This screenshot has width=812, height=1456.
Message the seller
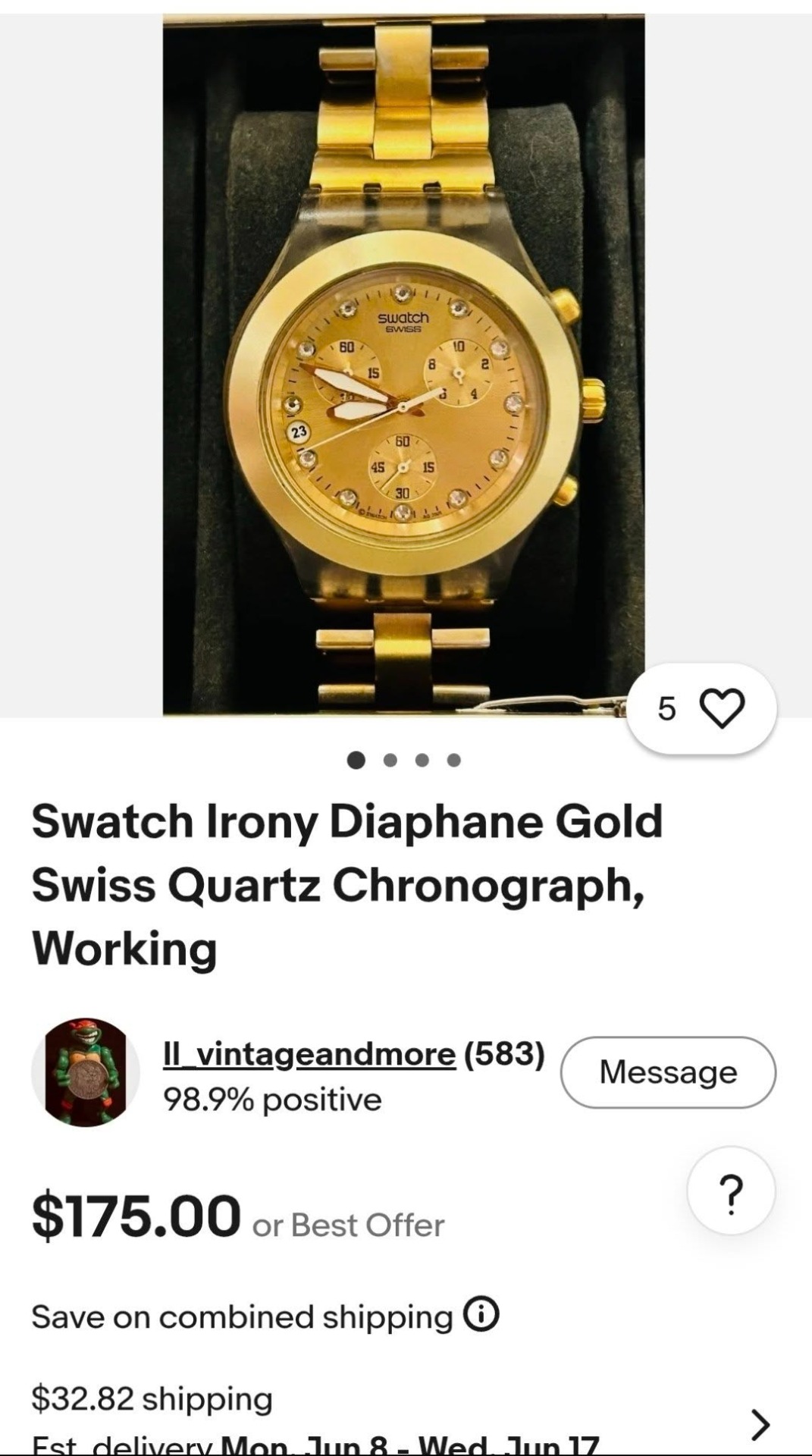tap(668, 1072)
